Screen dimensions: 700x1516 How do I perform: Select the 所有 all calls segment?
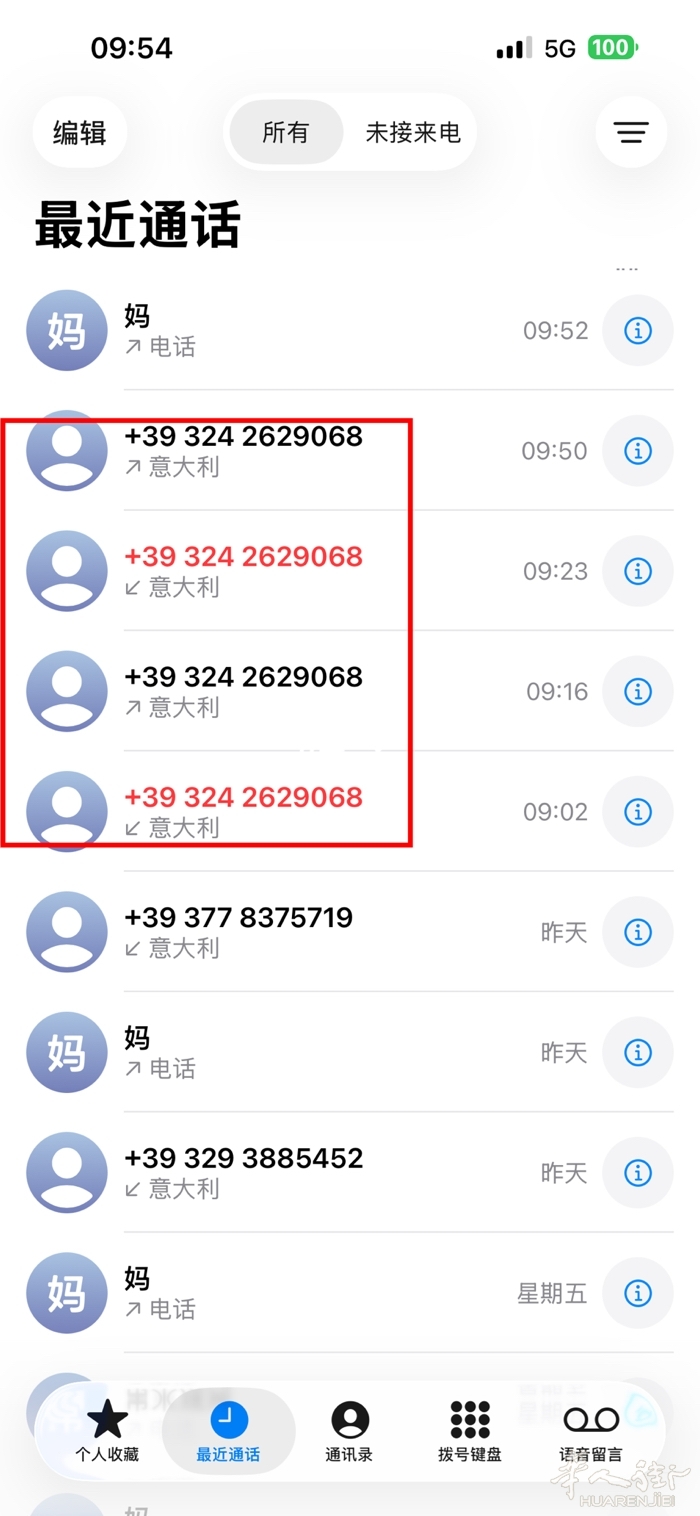point(286,133)
